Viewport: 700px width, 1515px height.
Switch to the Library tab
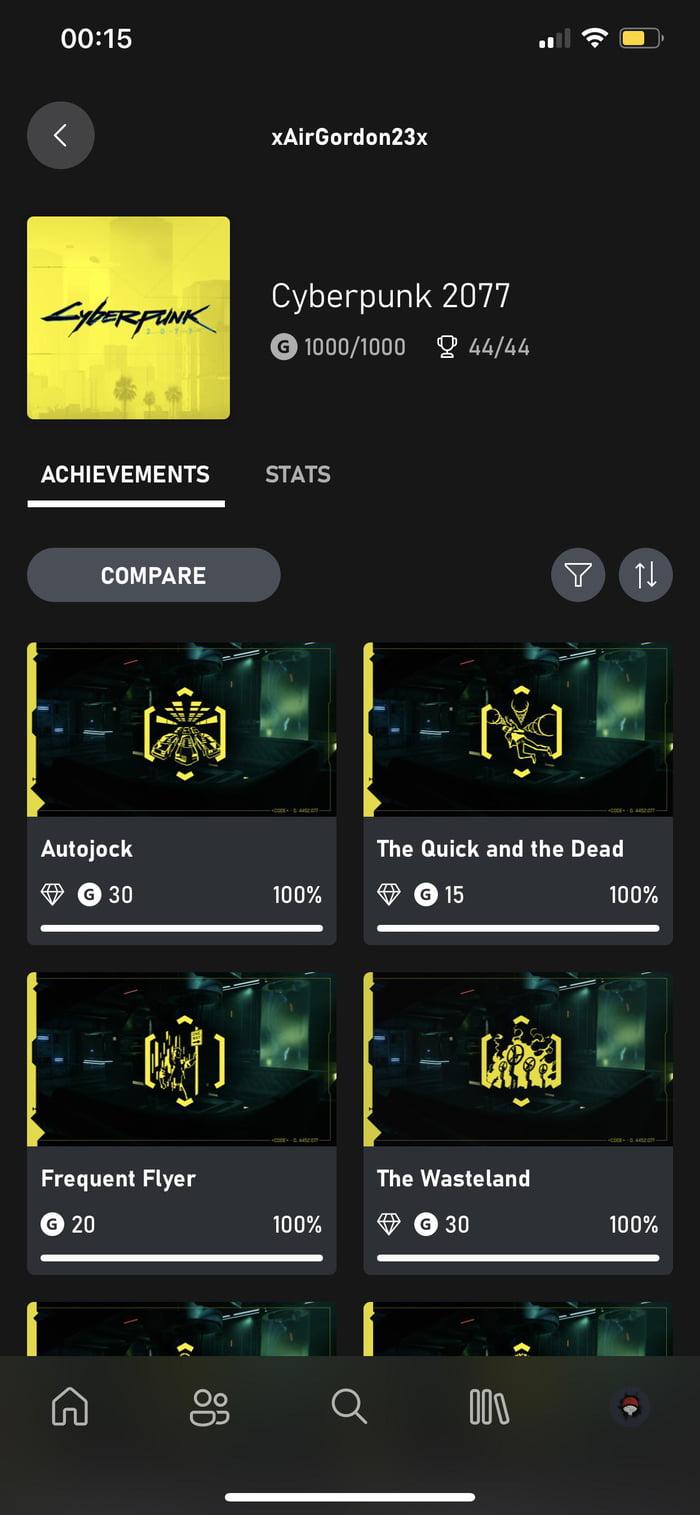489,1407
